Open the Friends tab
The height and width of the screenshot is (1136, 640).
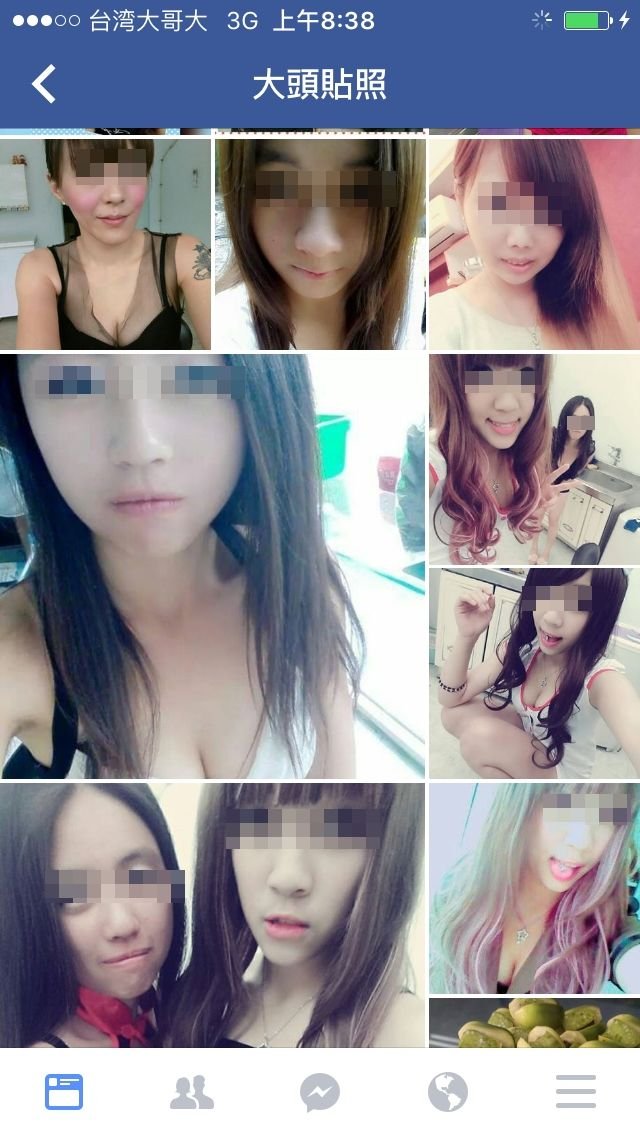point(191,1092)
